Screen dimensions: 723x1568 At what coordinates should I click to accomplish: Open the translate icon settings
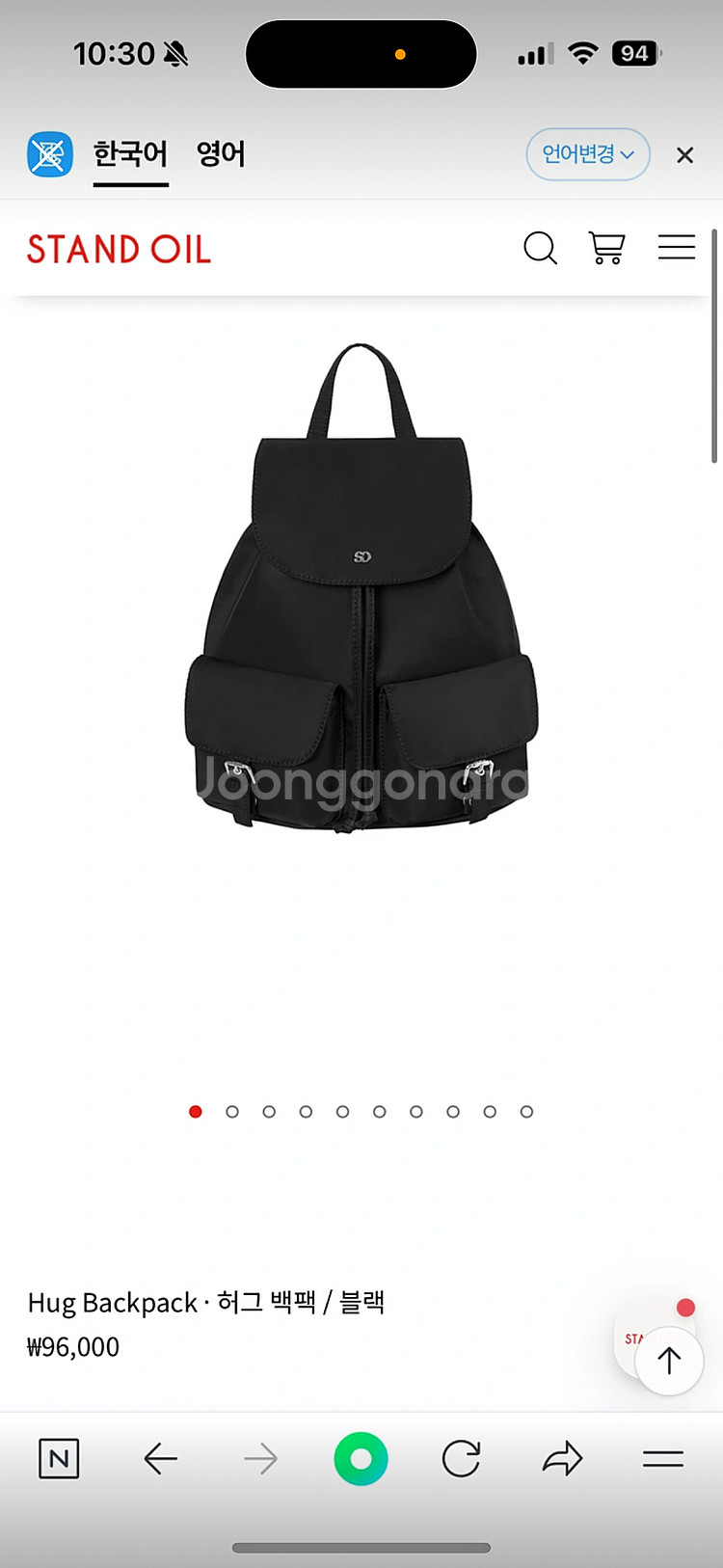[x=50, y=154]
